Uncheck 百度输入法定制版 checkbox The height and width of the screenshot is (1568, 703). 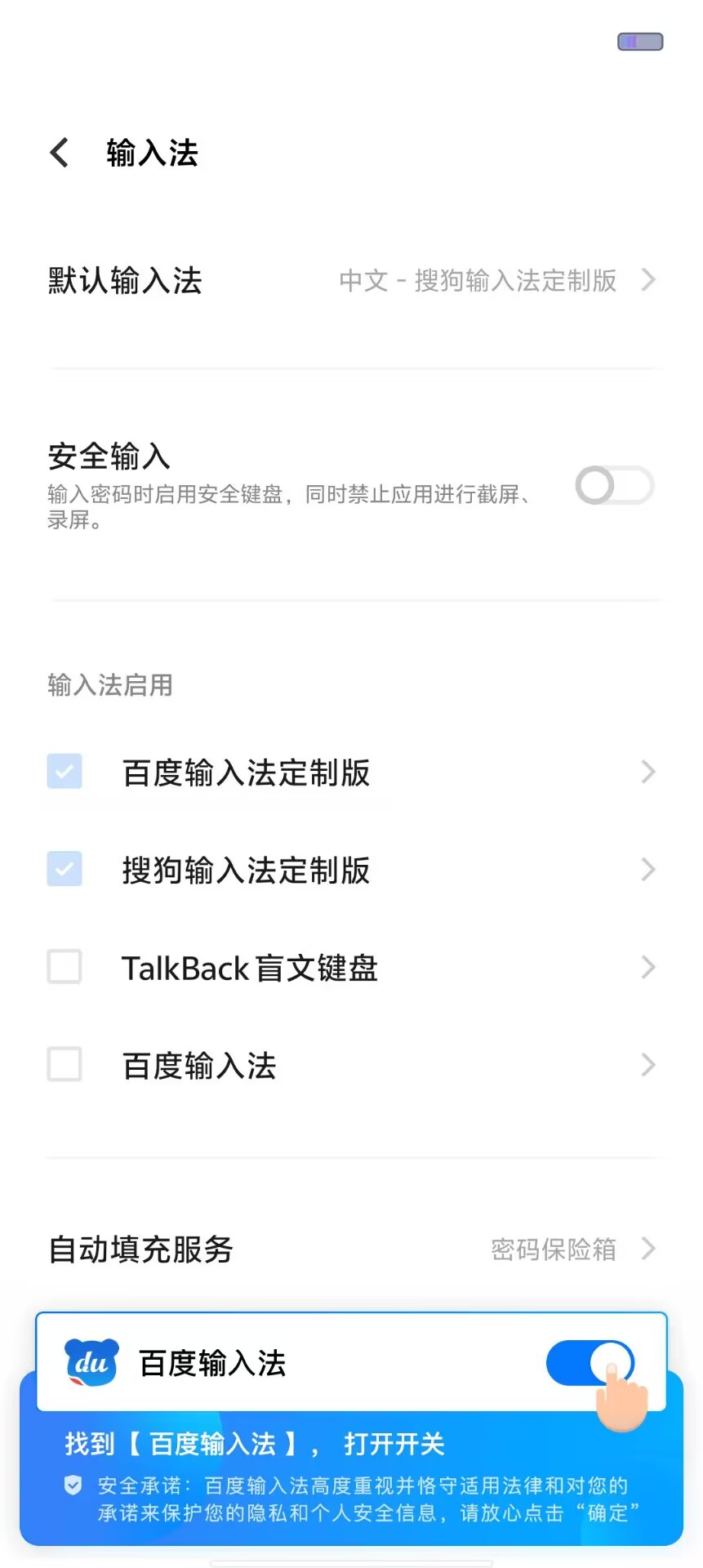(65, 772)
